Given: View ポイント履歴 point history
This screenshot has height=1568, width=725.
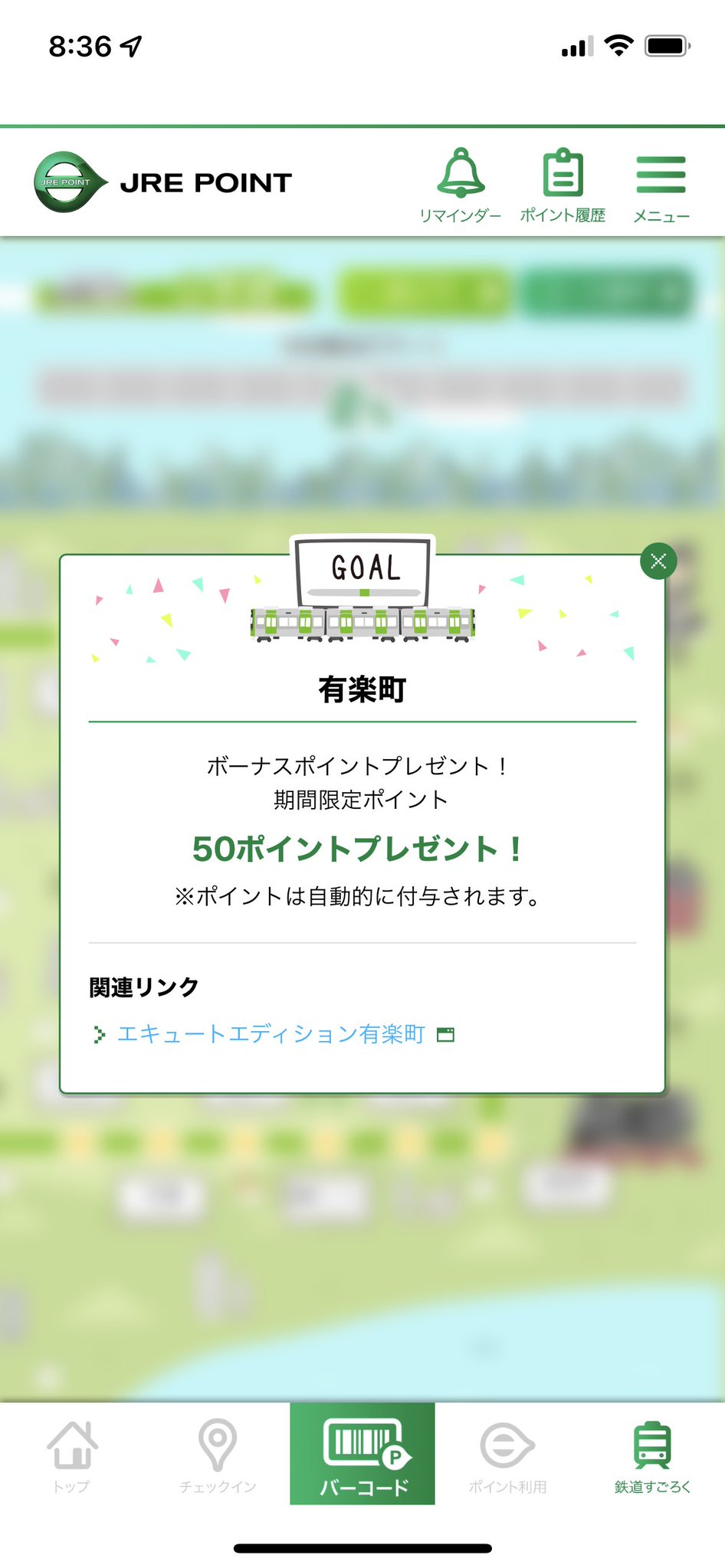Looking at the screenshot, I should (563, 185).
